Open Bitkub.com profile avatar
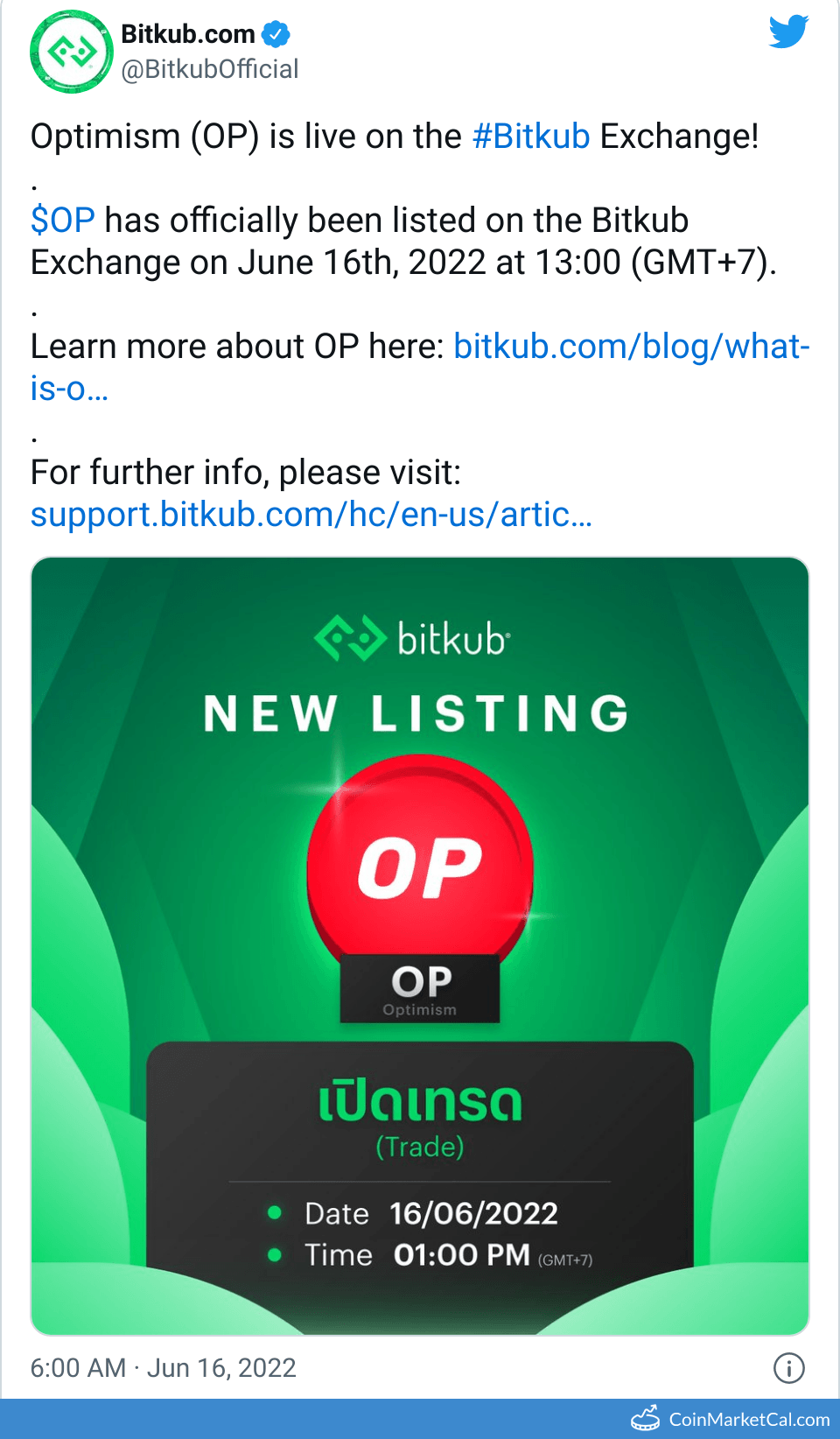The image size is (840, 1439). point(71,52)
